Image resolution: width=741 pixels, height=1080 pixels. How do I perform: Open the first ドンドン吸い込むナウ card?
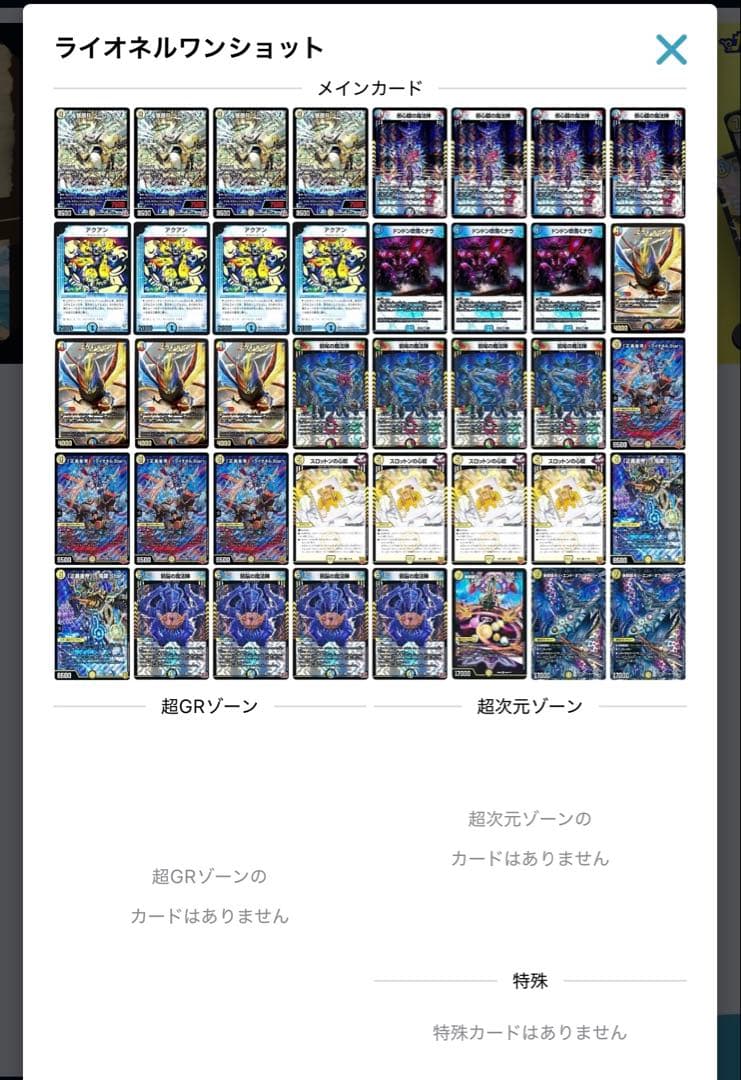coord(410,278)
